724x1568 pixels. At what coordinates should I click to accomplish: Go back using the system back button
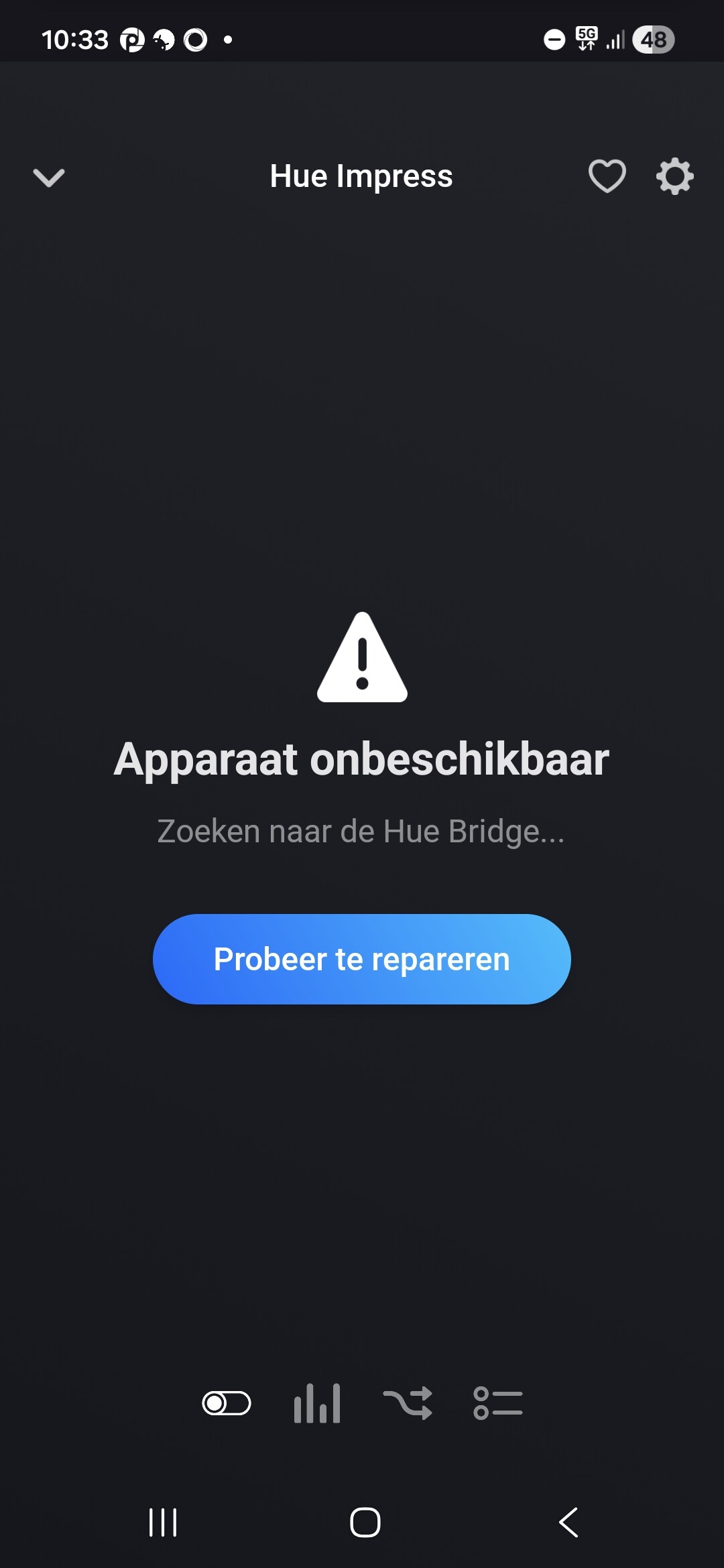pyautogui.click(x=568, y=1522)
